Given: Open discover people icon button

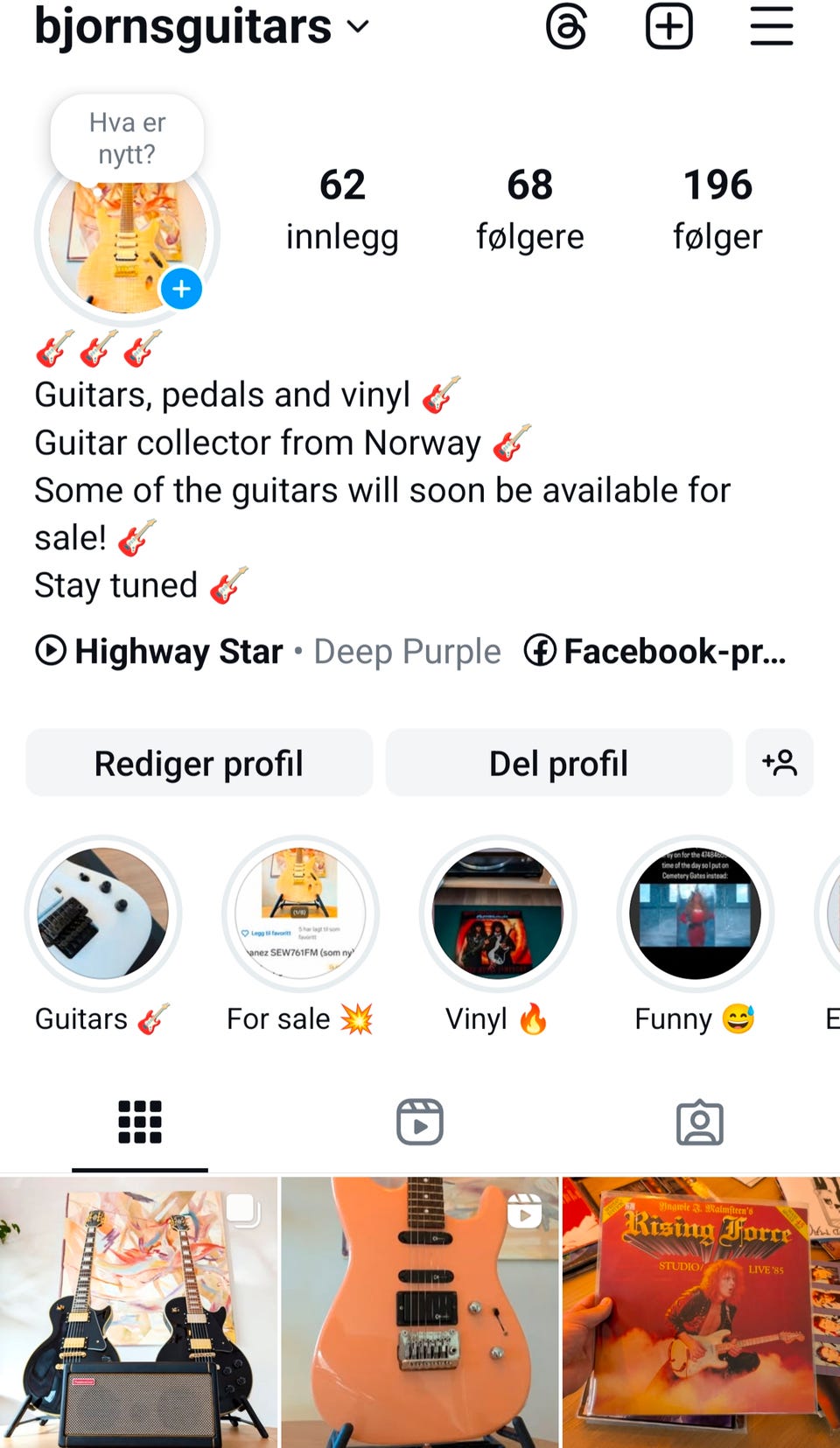Looking at the screenshot, I should (x=780, y=763).
